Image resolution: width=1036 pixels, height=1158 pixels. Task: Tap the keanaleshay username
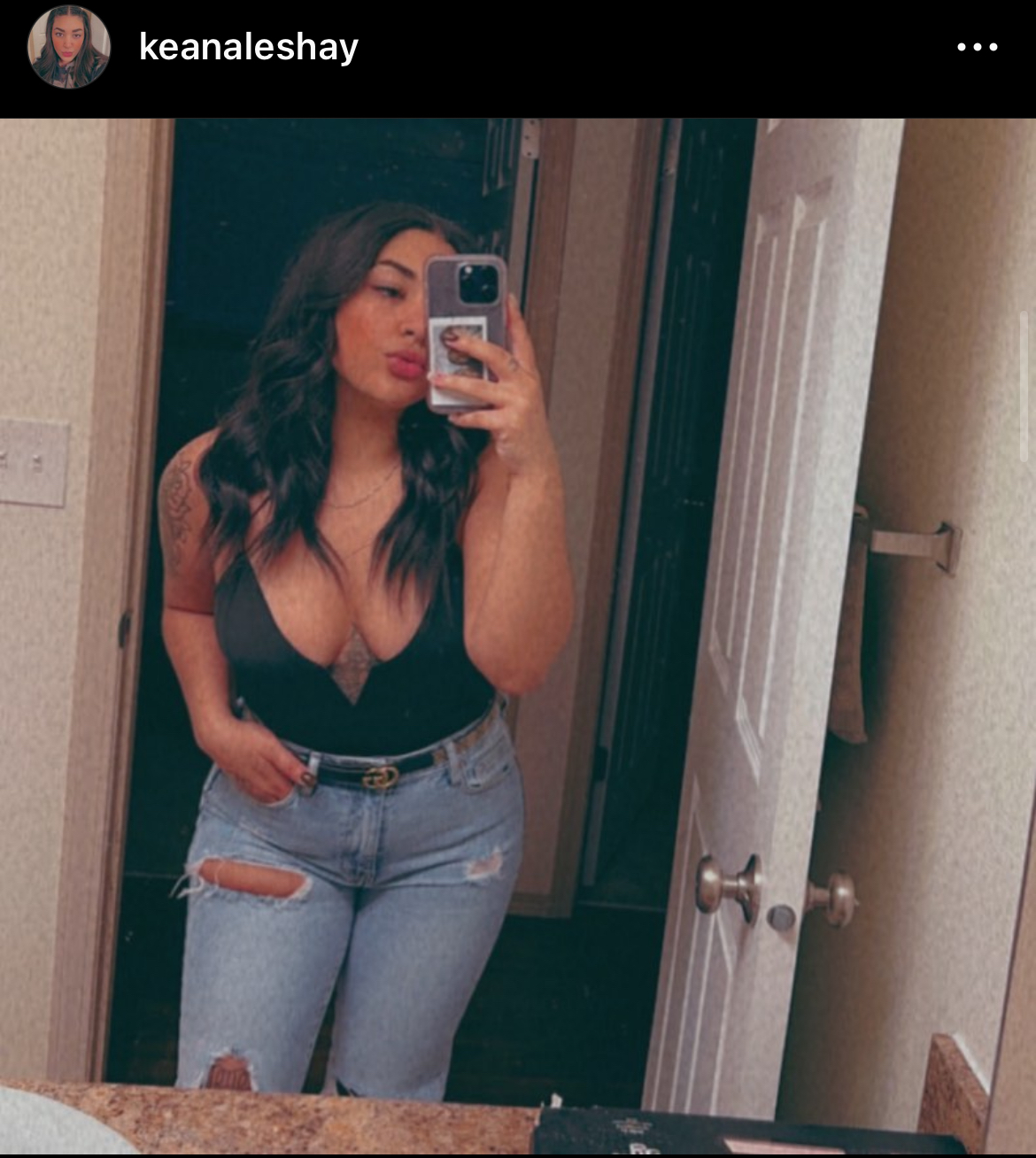[x=249, y=48]
